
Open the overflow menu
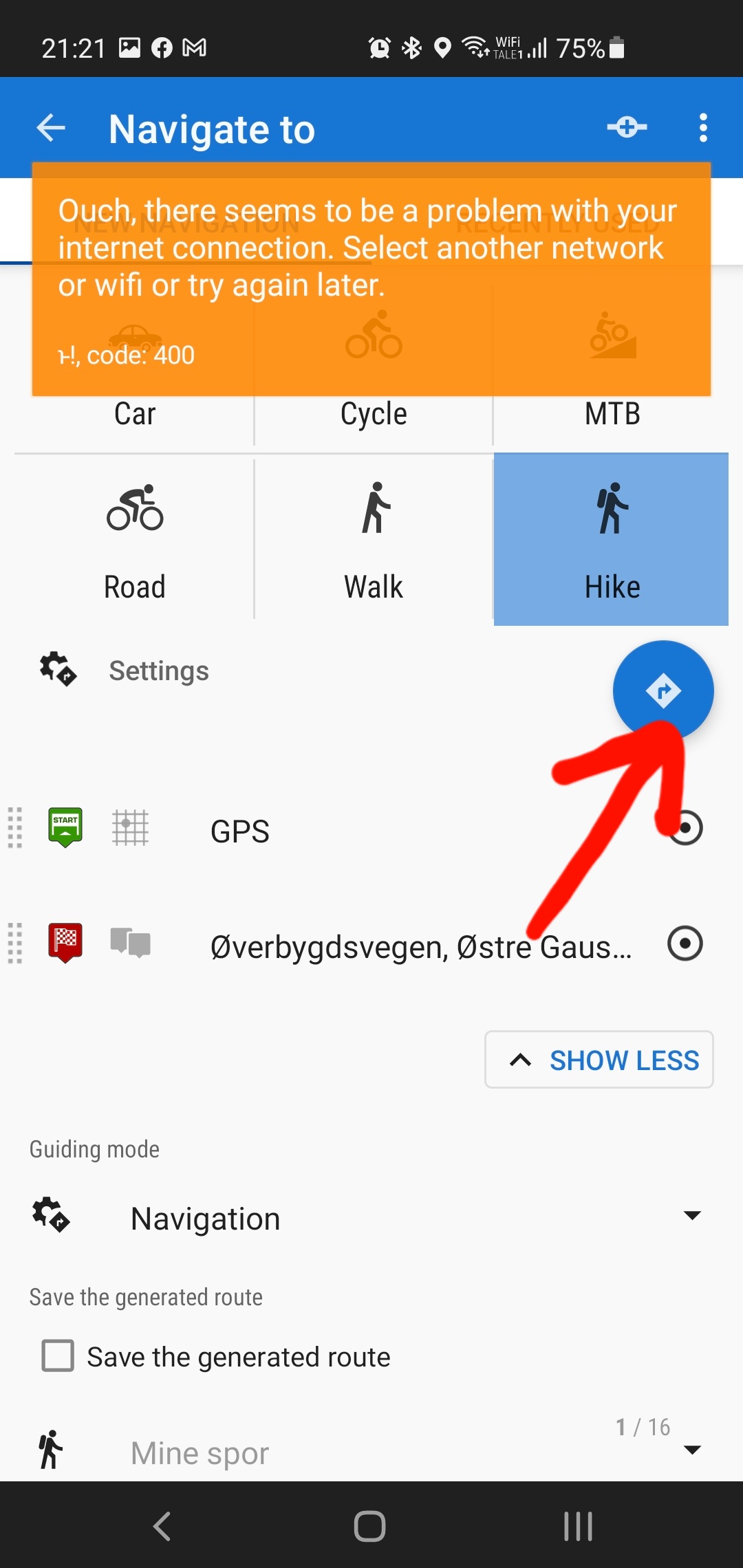click(x=702, y=128)
